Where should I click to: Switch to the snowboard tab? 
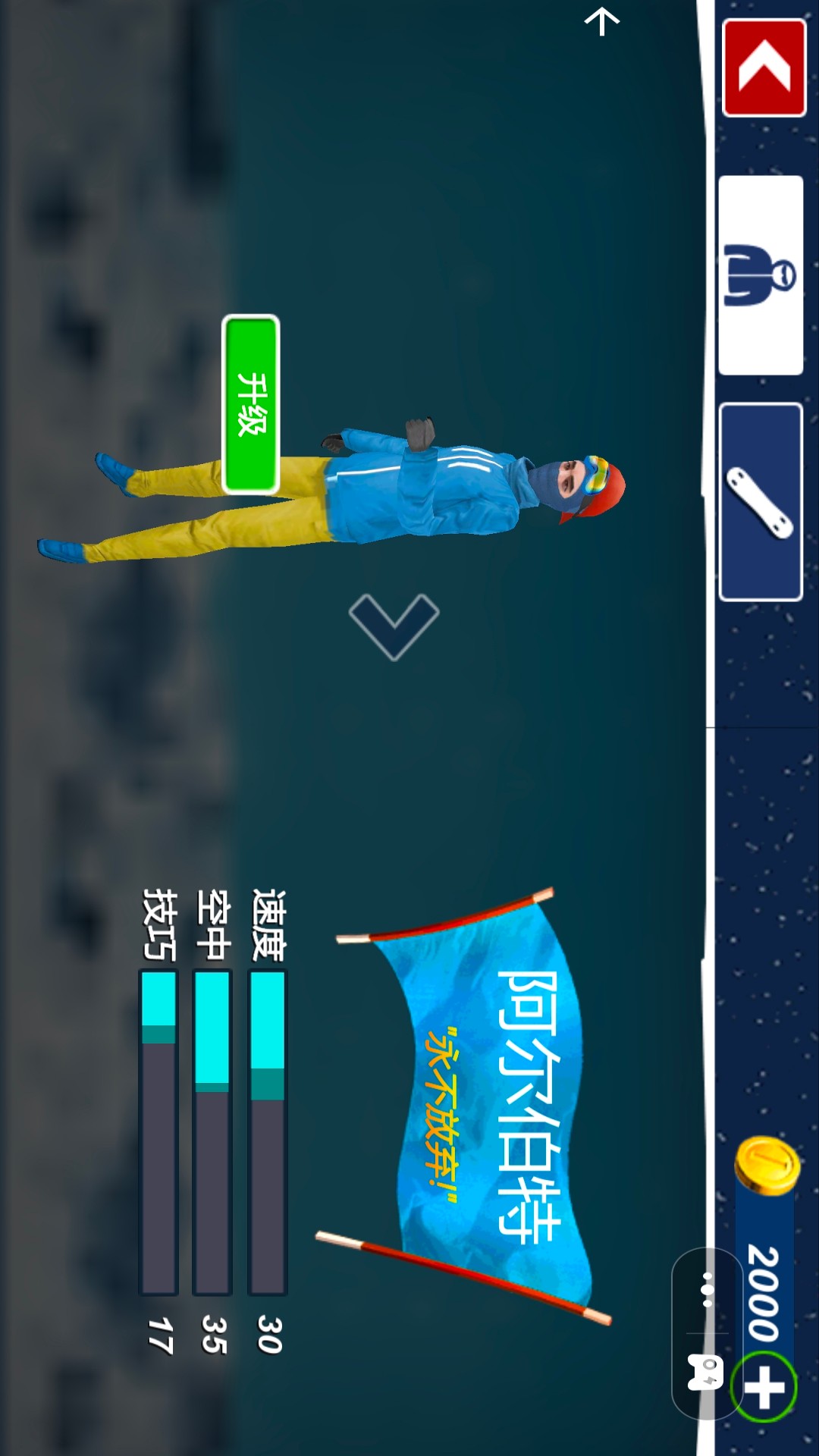(761, 502)
